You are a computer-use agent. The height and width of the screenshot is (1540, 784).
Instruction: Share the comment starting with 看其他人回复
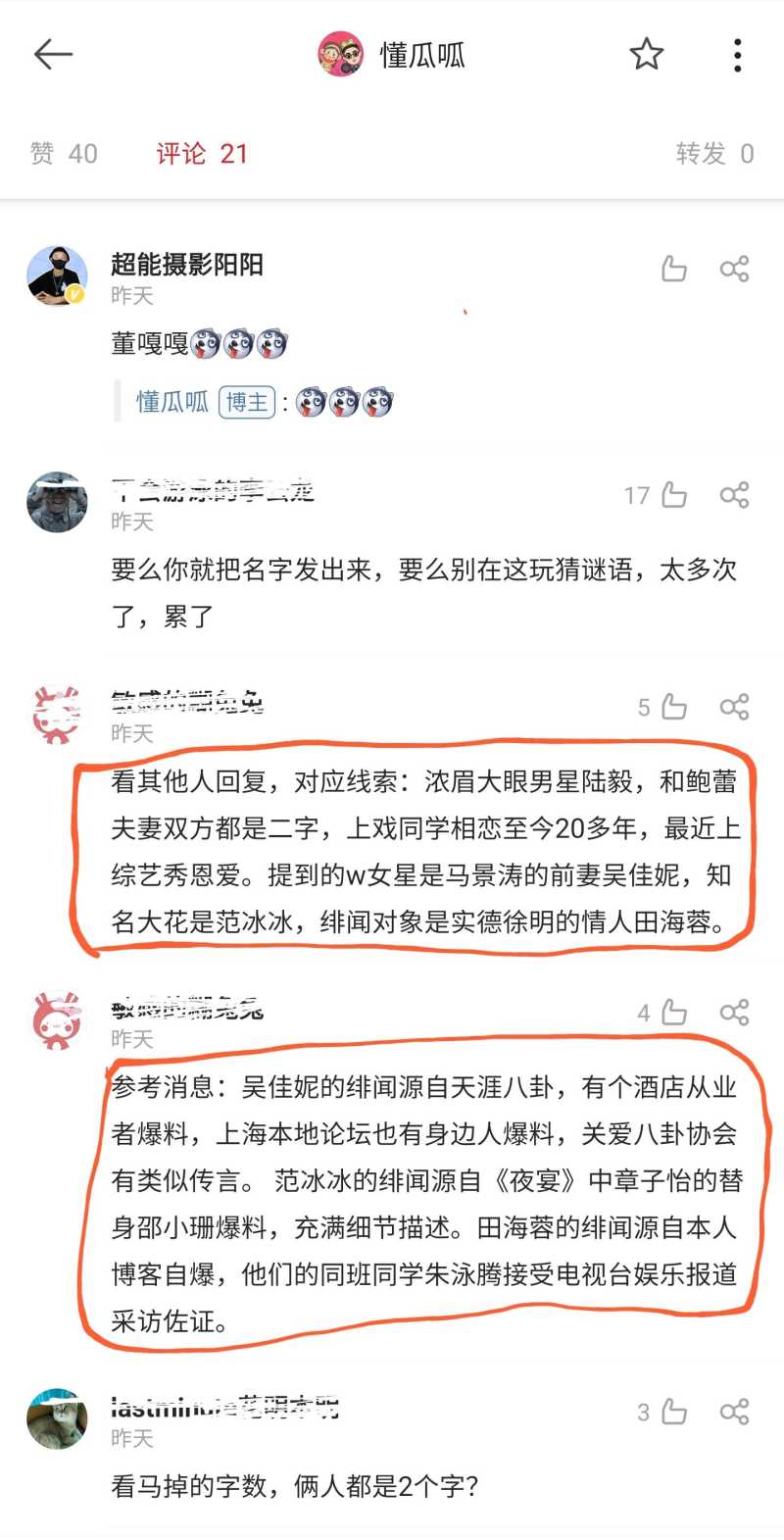(734, 707)
